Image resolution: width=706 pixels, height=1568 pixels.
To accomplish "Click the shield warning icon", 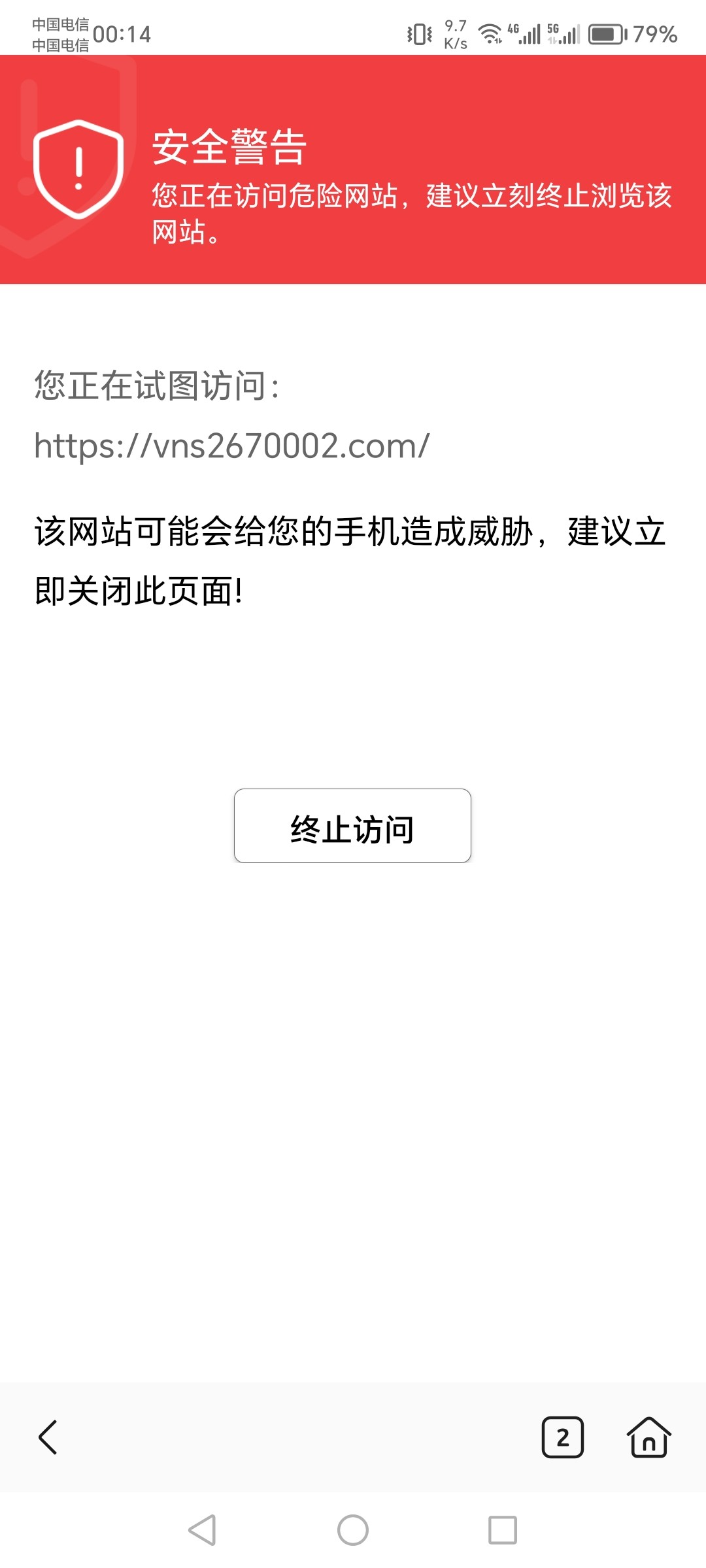I will 78,167.
